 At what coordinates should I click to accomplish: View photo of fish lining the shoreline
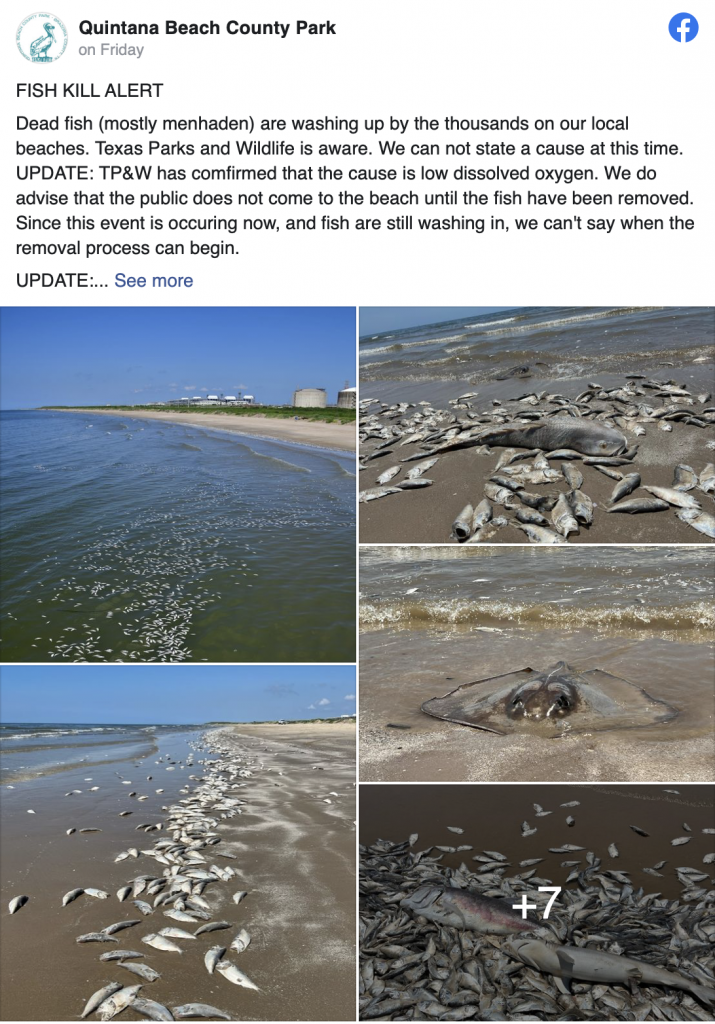tap(178, 843)
